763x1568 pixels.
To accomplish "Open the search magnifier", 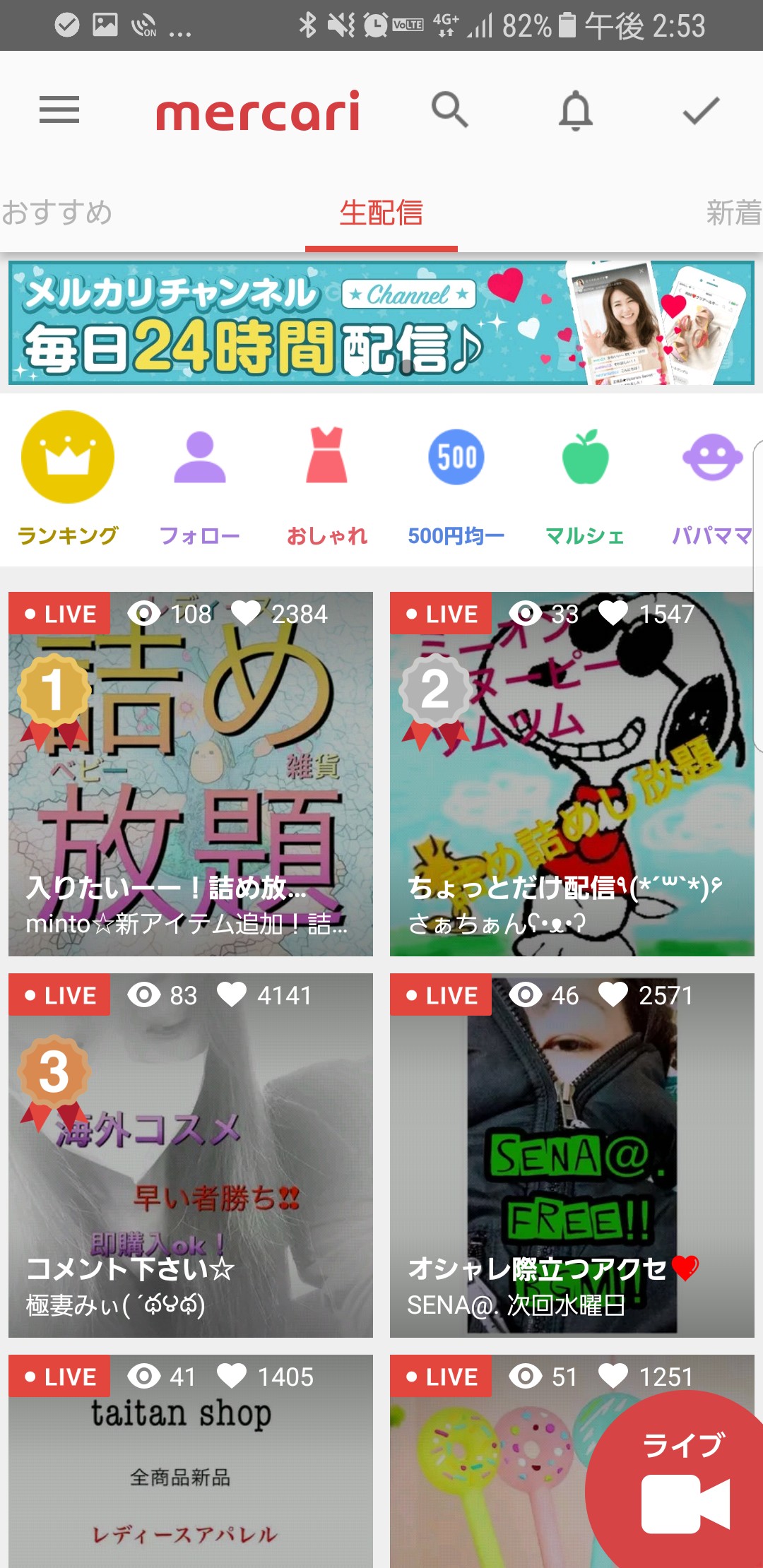I will [x=450, y=110].
